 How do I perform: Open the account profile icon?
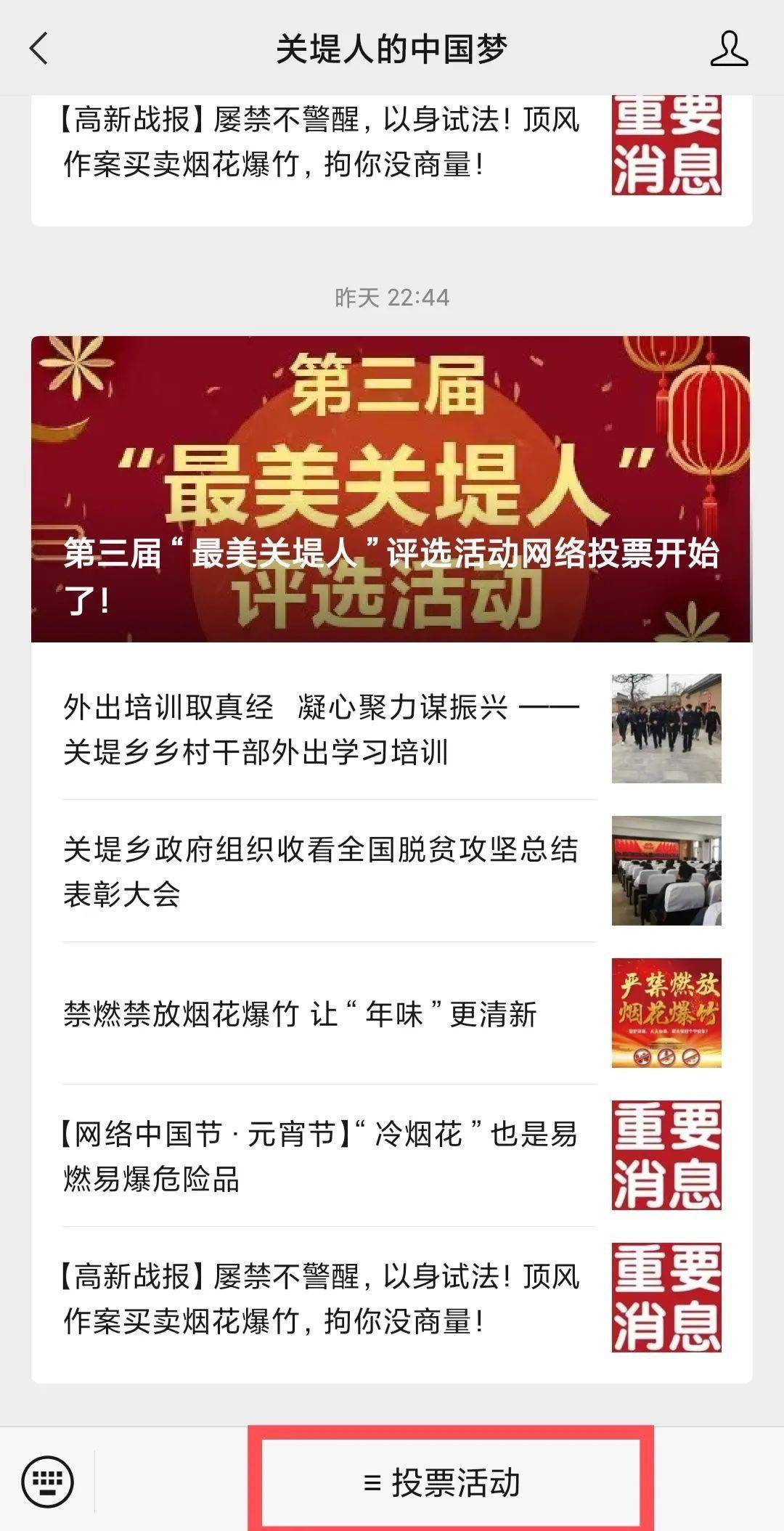click(728, 49)
